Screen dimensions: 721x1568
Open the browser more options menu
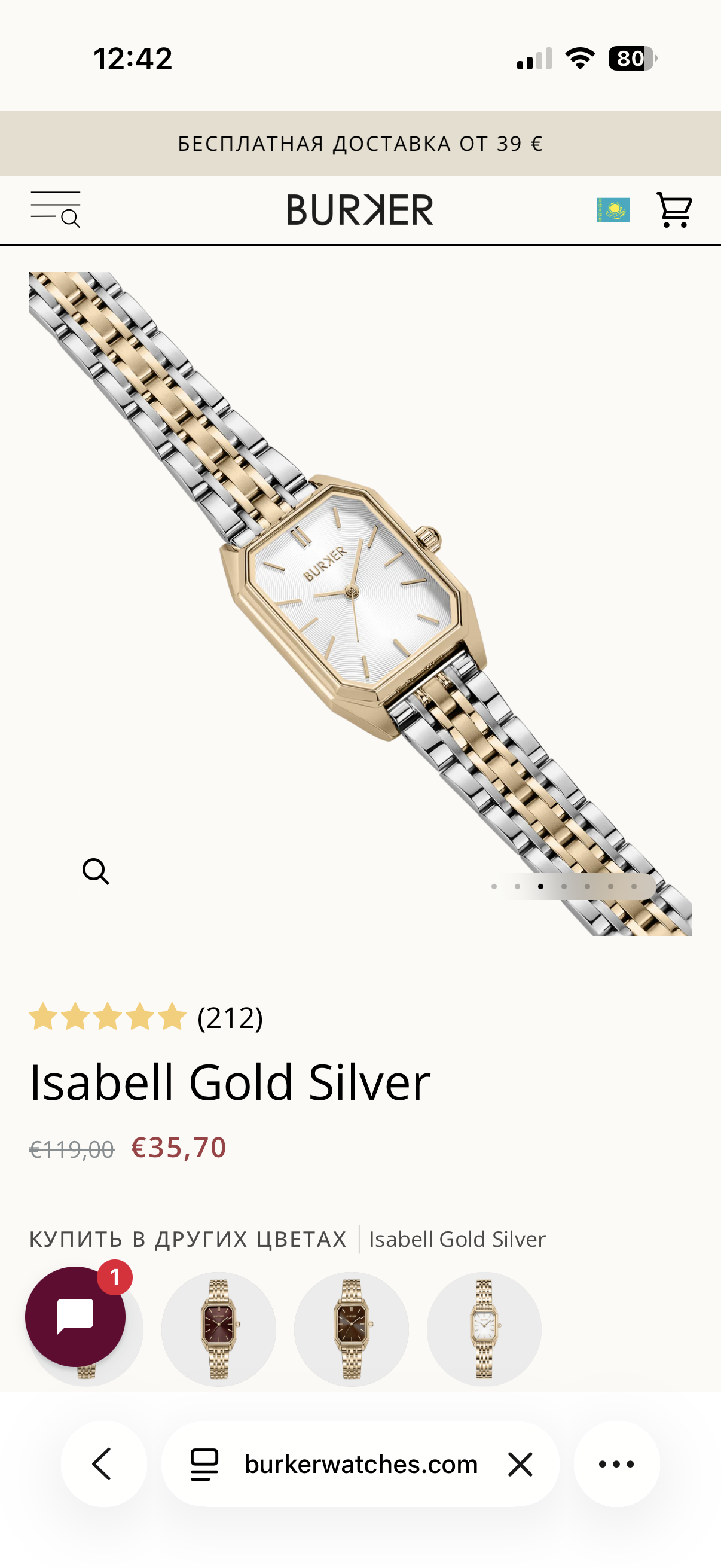(x=616, y=1464)
